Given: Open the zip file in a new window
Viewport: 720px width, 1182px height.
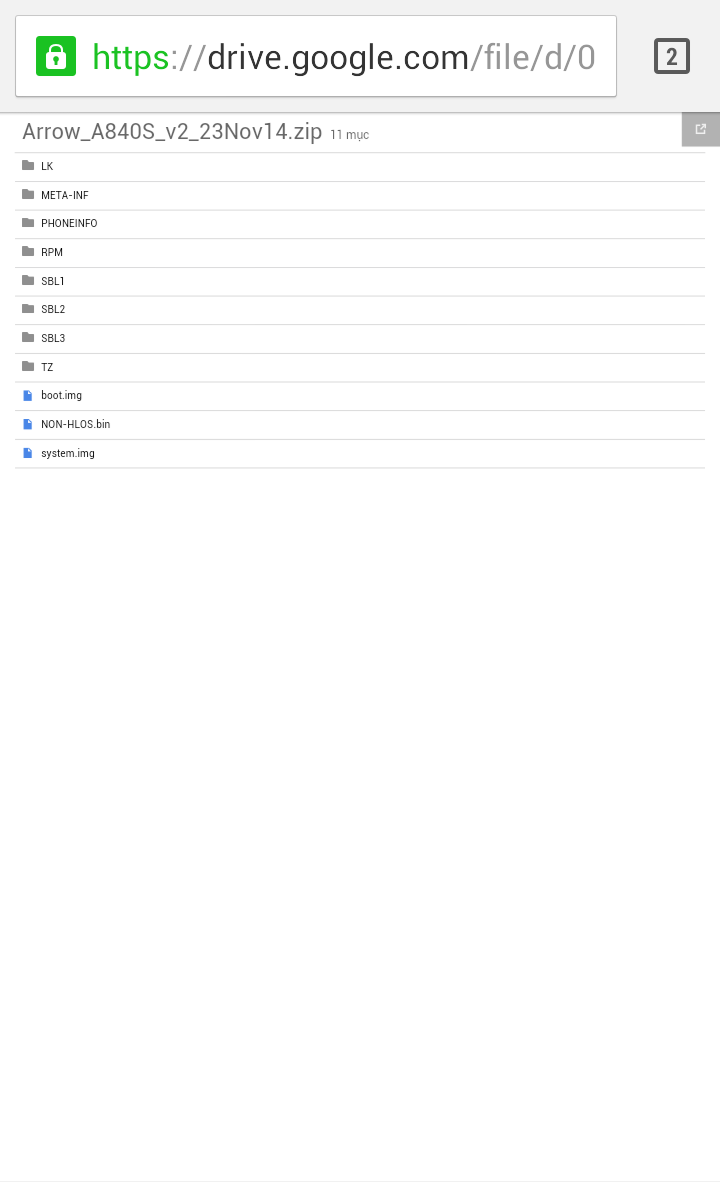Looking at the screenshot, I should click(x=700, y=129).
